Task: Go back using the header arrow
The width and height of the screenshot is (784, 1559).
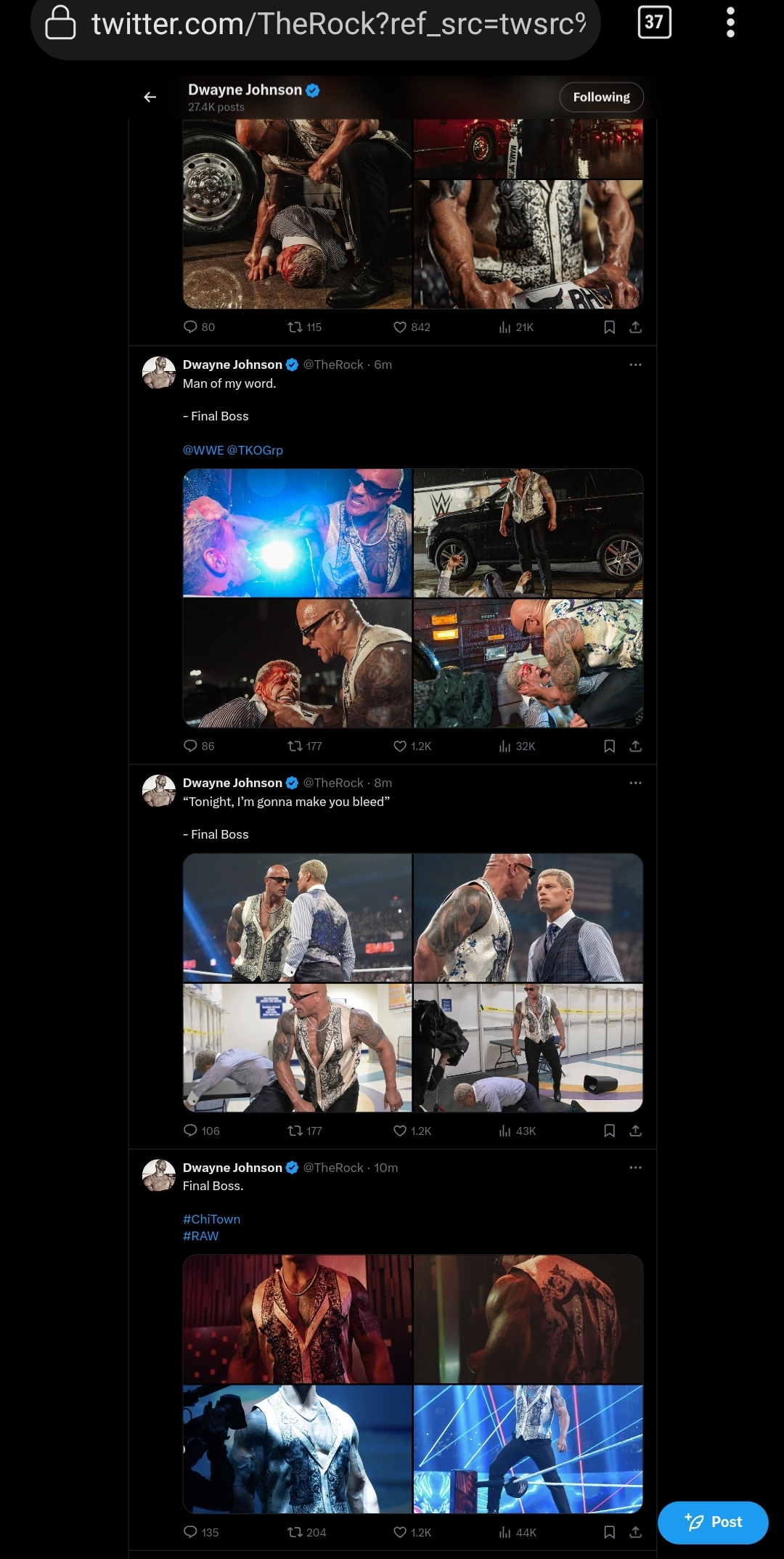Action: click(150, 97)
